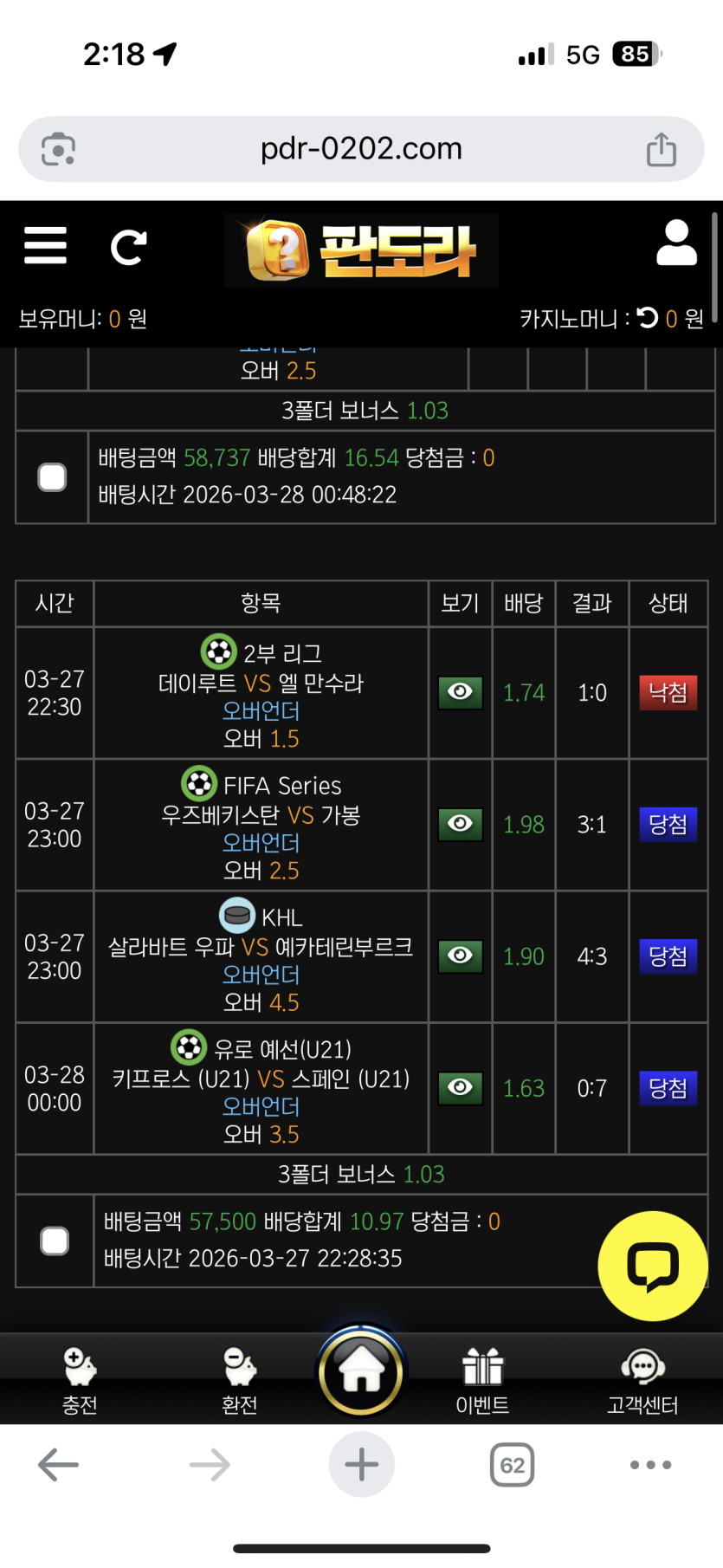723x1568 pixels.
Task: Show the 62 open browser tabs
Action: [512, 1465]
